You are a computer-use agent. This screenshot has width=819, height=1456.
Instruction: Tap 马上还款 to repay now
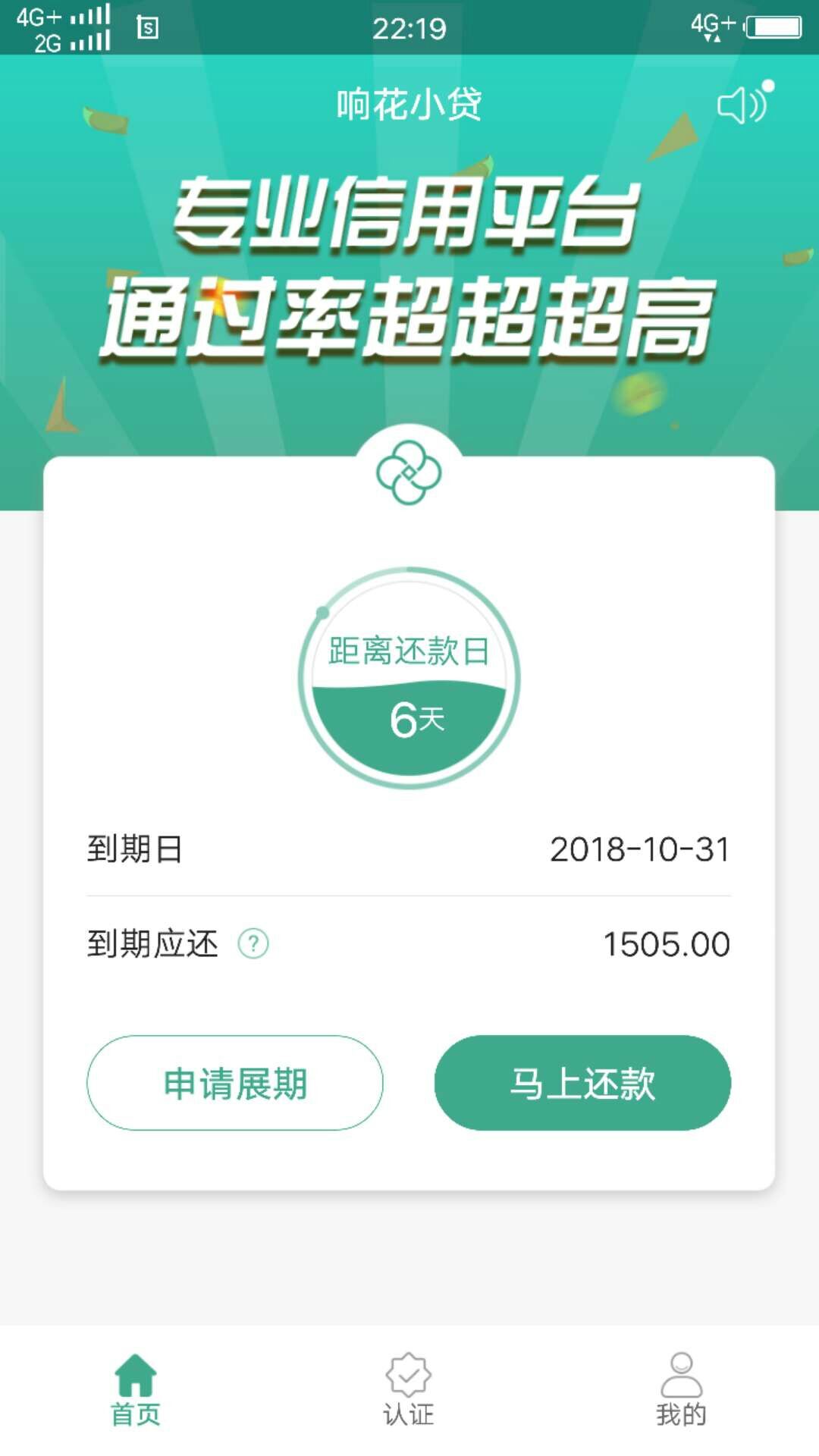[582, 1083]
